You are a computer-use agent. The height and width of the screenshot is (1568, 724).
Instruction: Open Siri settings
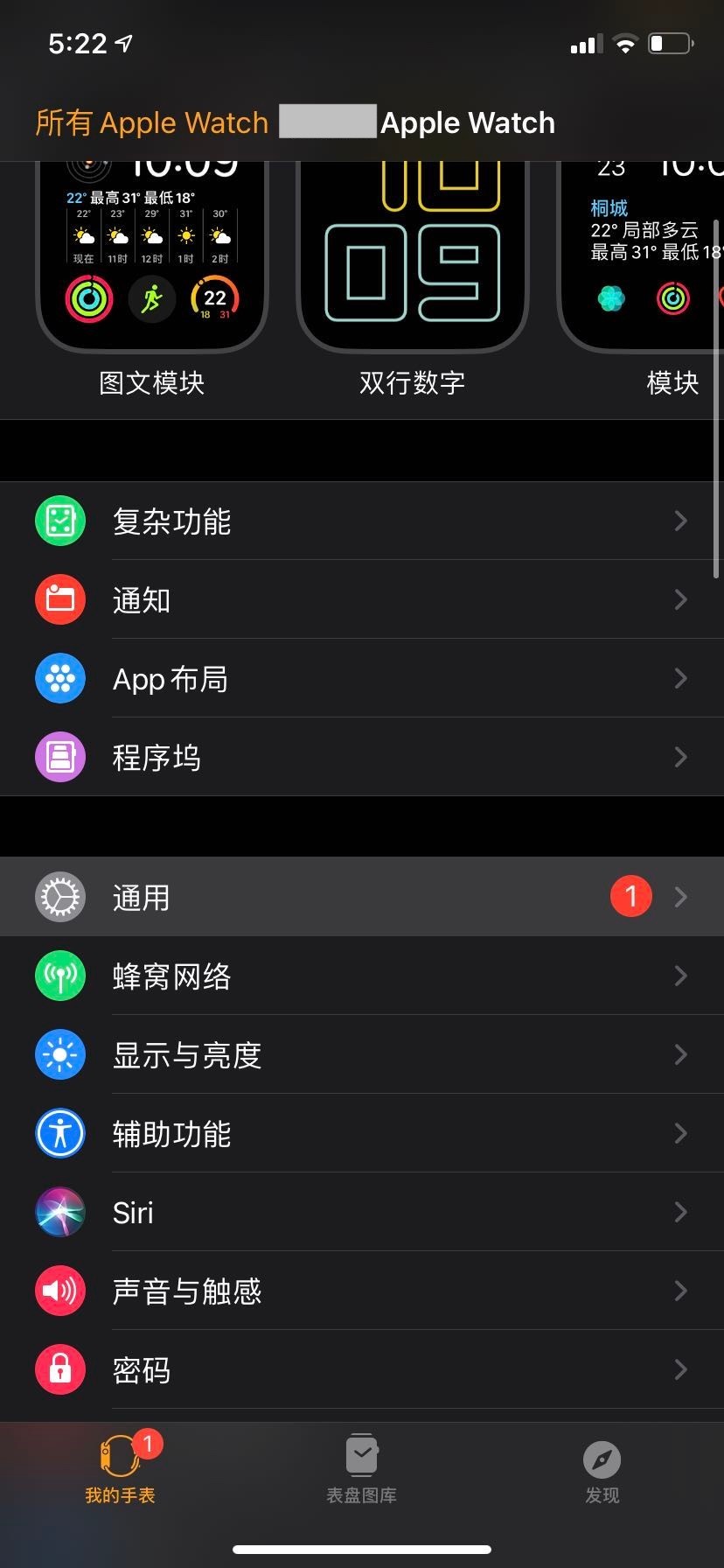click(362, 1213)
